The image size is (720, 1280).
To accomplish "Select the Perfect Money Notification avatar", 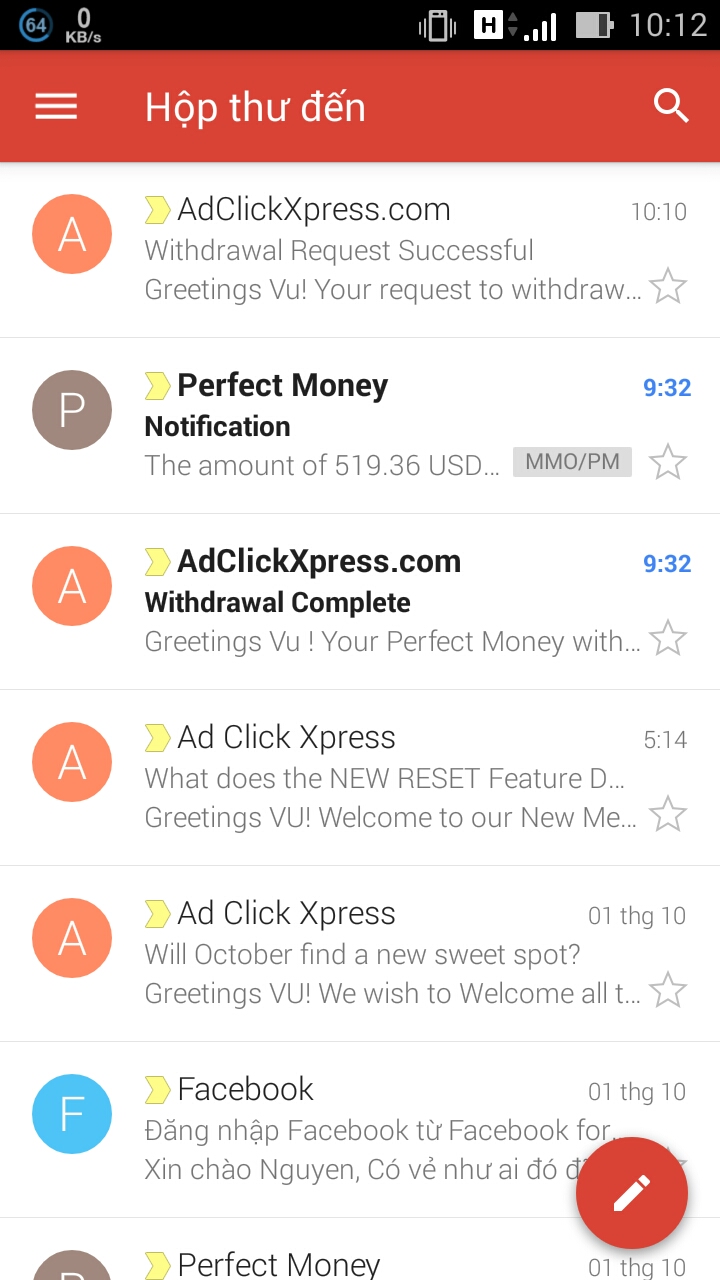I will coord(72,410).
